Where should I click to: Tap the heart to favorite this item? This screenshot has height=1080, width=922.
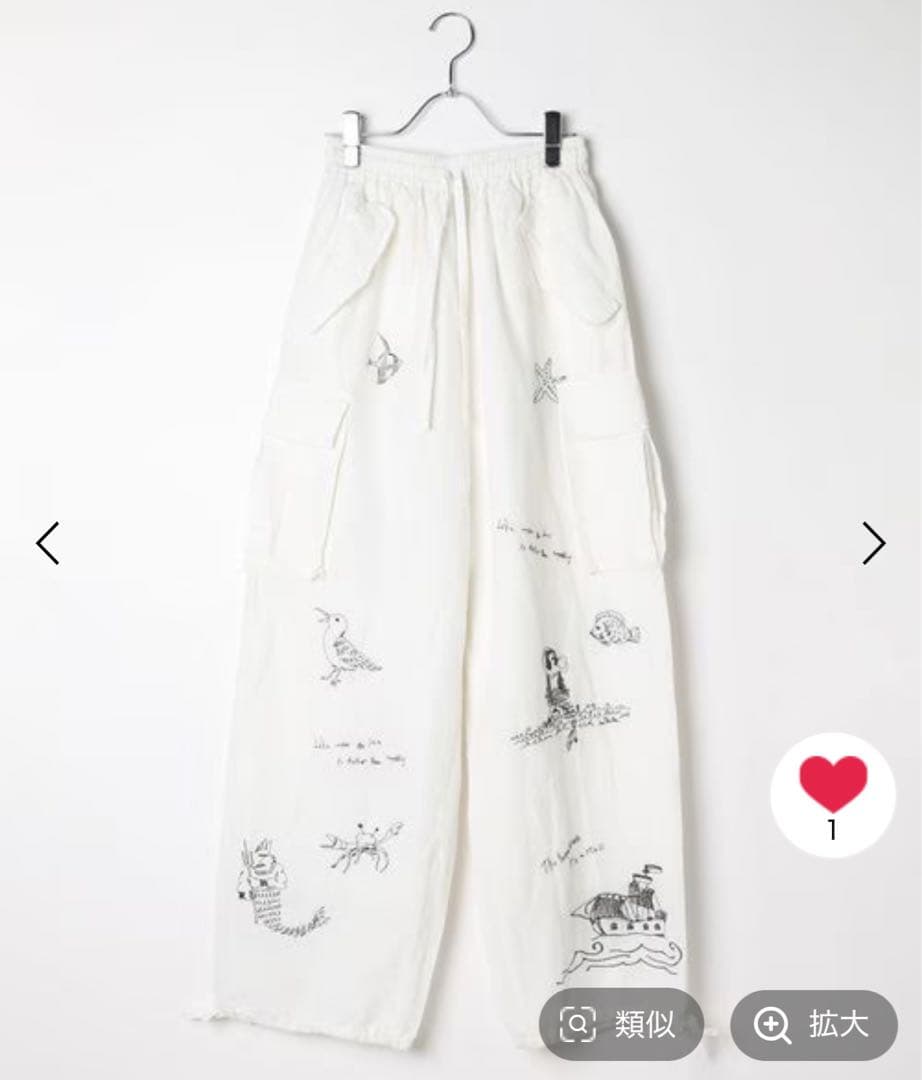coord(834,783)
